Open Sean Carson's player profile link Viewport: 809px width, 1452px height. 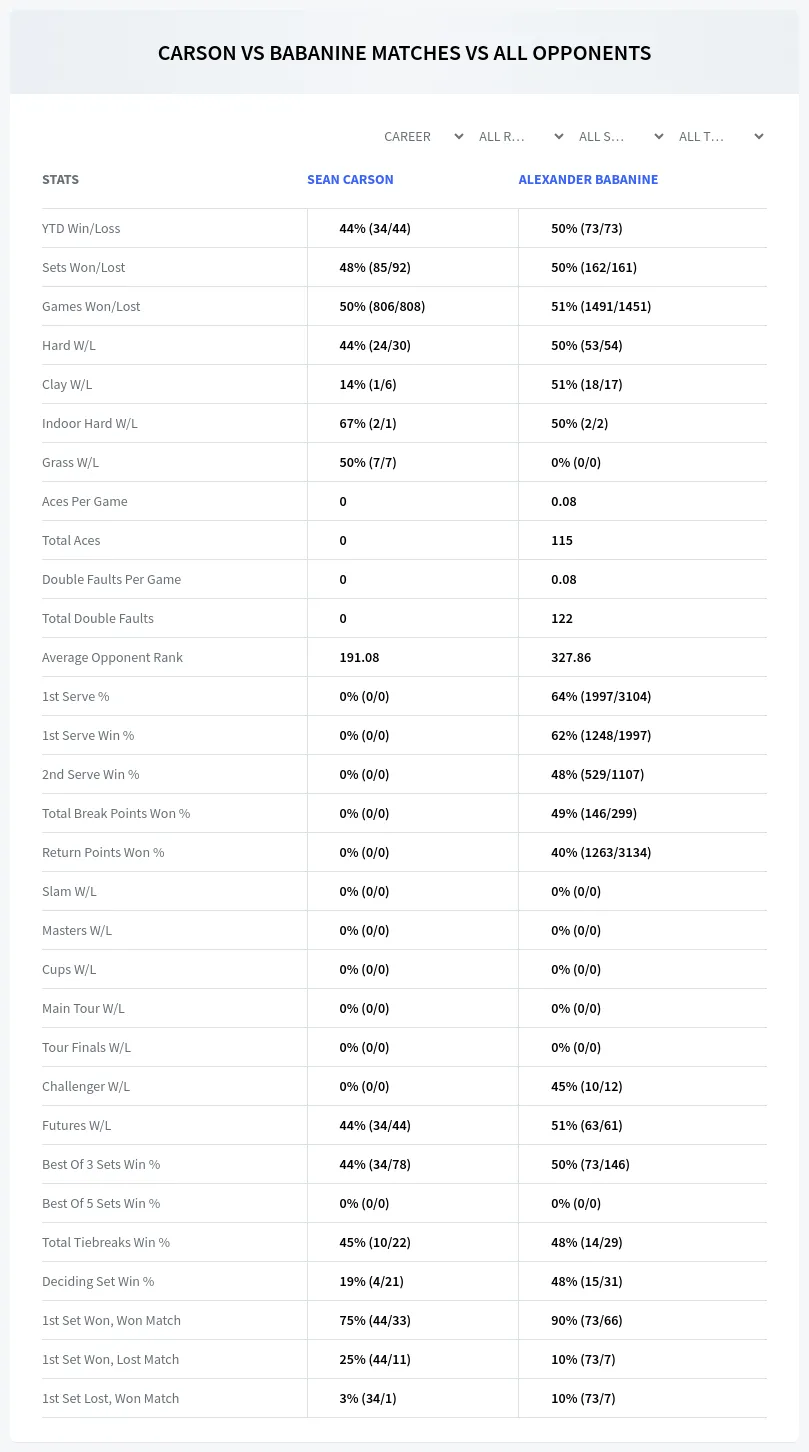(350, 180)
